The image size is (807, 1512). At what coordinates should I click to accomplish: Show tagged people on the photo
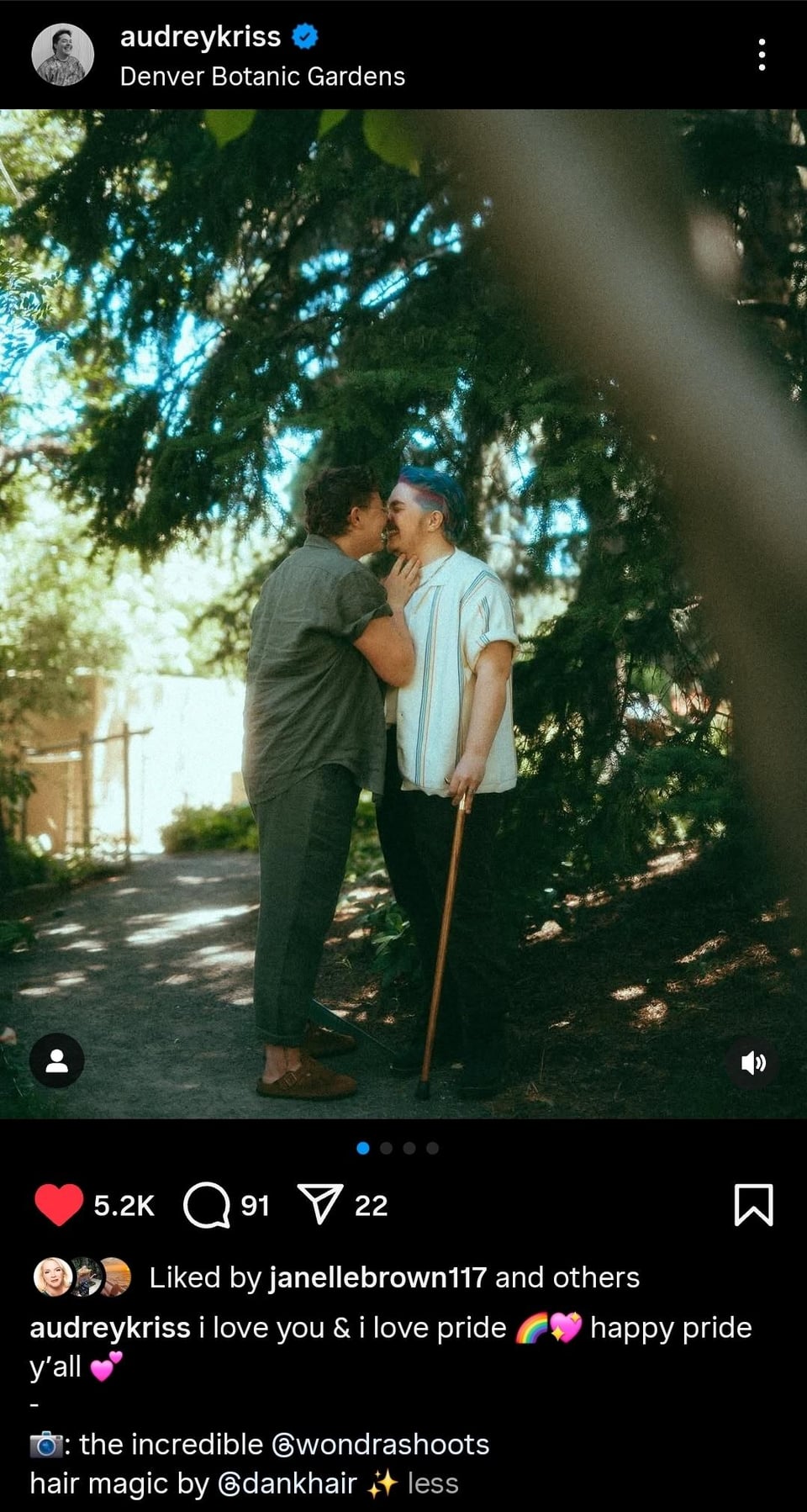(x=56, y=1060)
